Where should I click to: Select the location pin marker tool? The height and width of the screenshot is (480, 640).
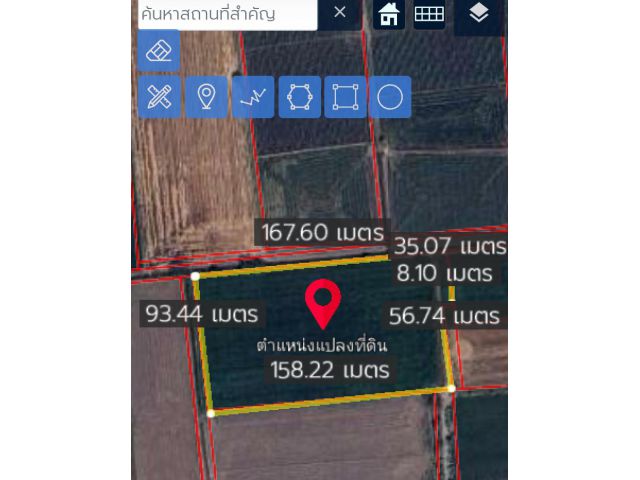[x=206, y=97]
